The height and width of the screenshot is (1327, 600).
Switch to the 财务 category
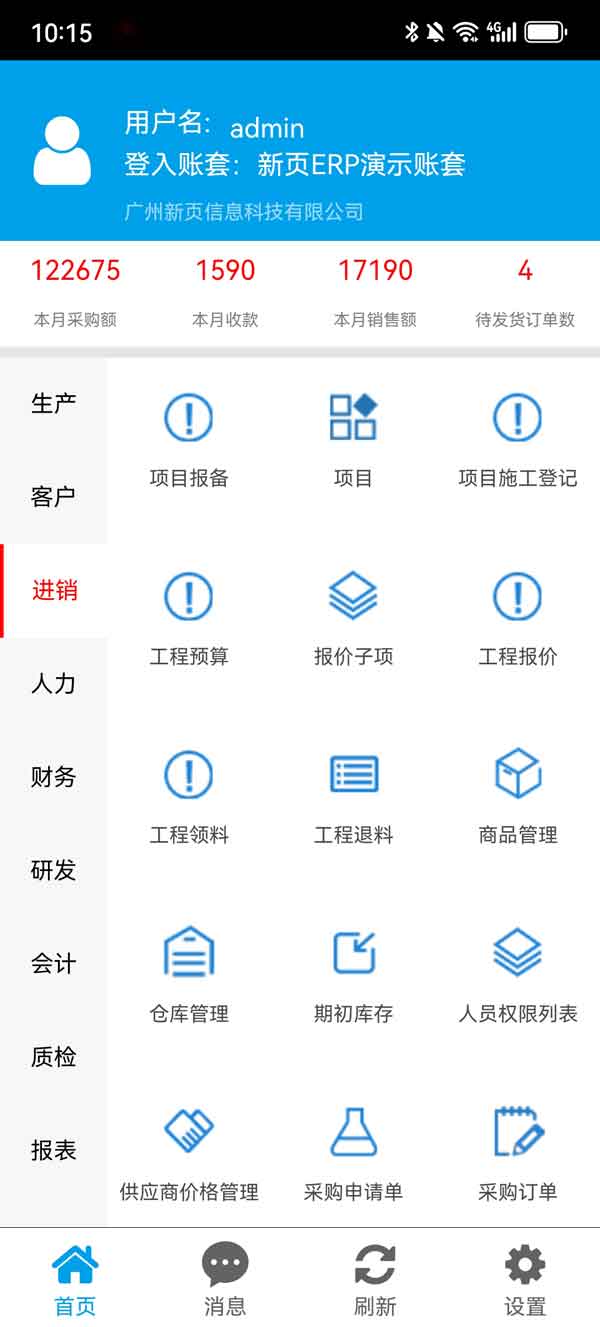53,777
